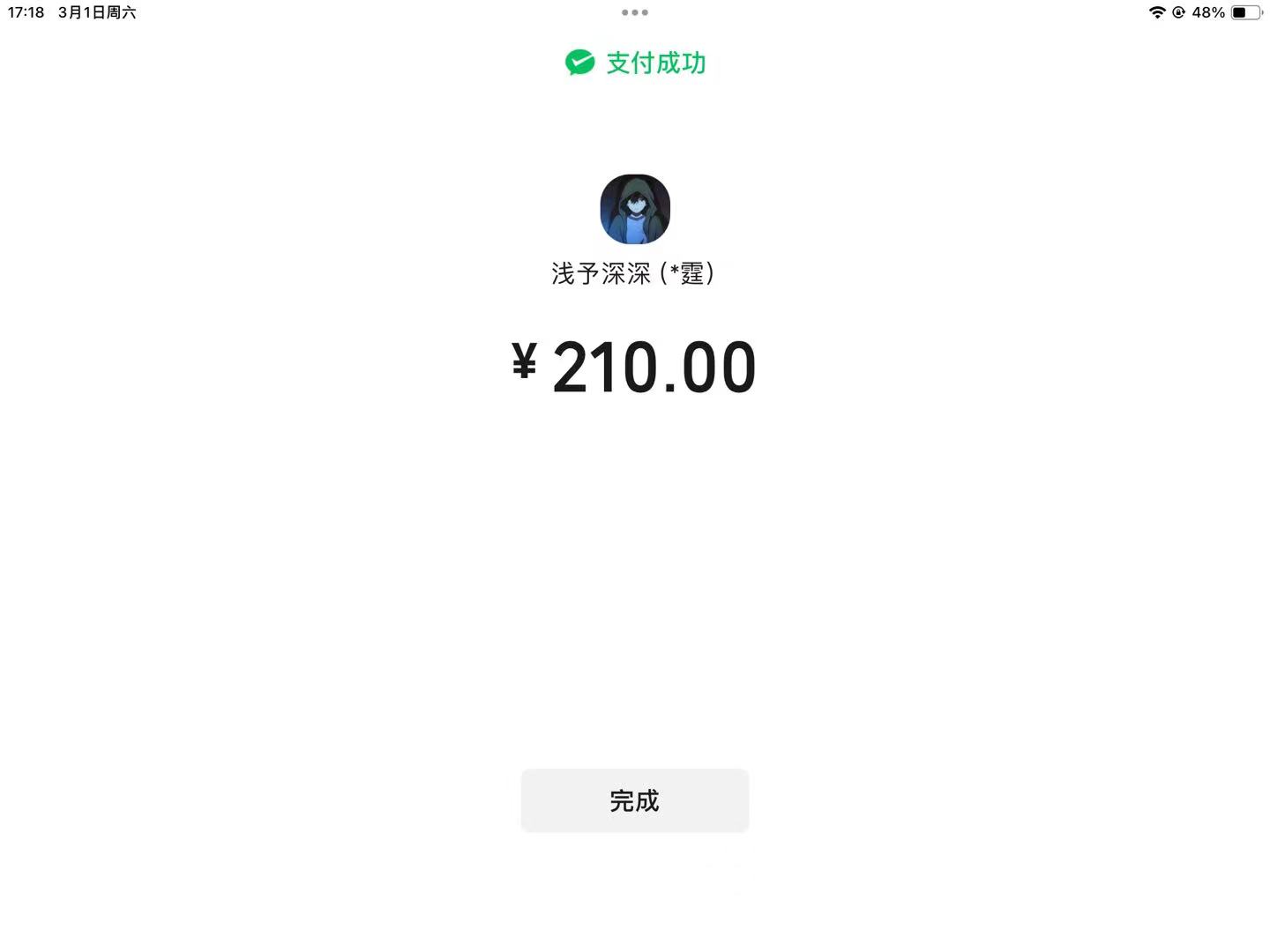Viewport: 1270px width, 952px height.
Task: Open the iPad multitasking three-dot menu
Action: [x=634, y=12]
